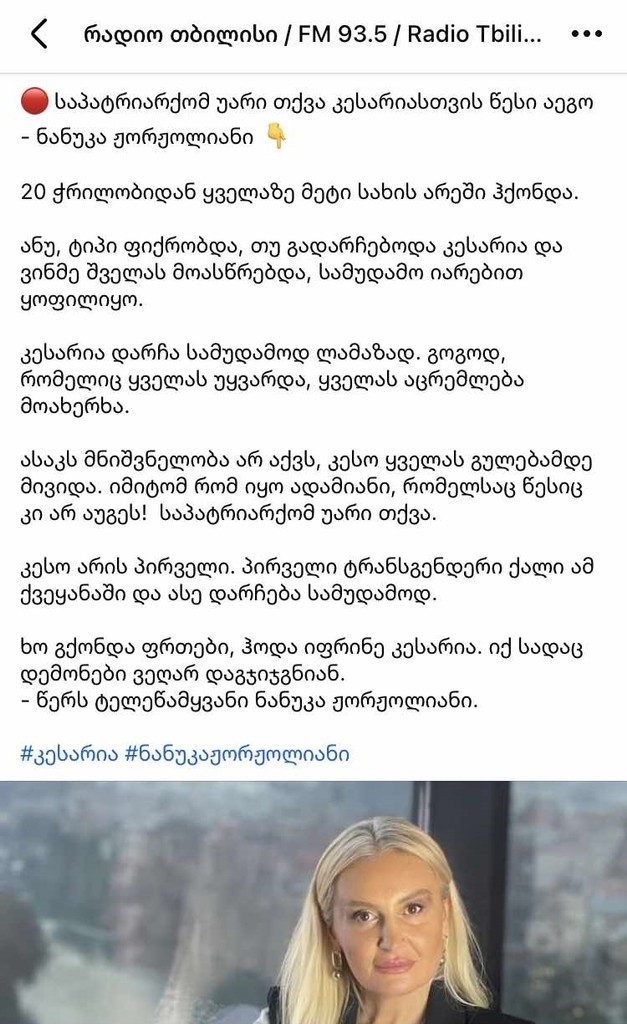Open the three-dot overflow menu
Screen dimensions: 627x1024
click(586, 34)
